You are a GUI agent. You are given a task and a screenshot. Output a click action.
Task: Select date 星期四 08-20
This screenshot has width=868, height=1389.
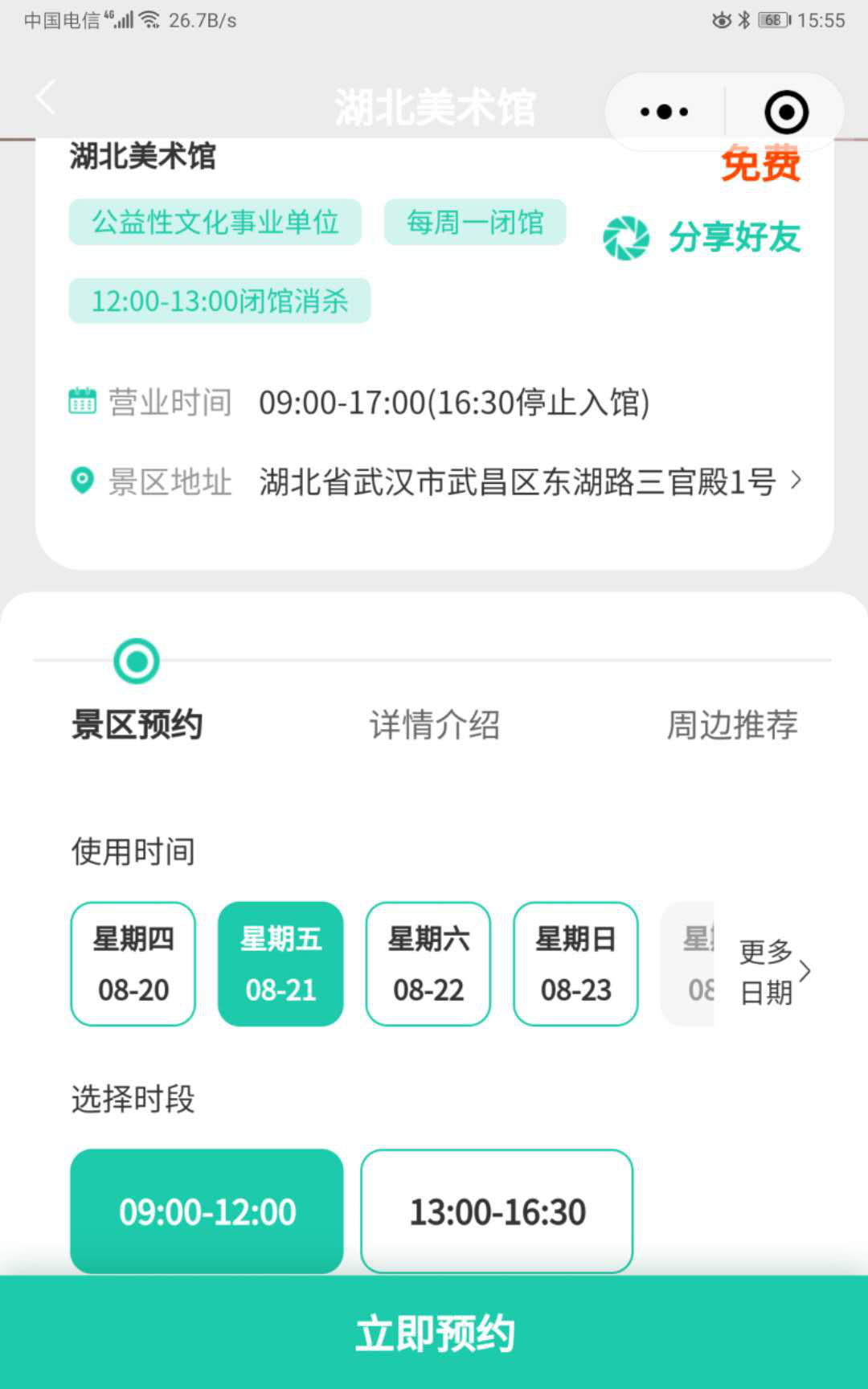point(133,964)
